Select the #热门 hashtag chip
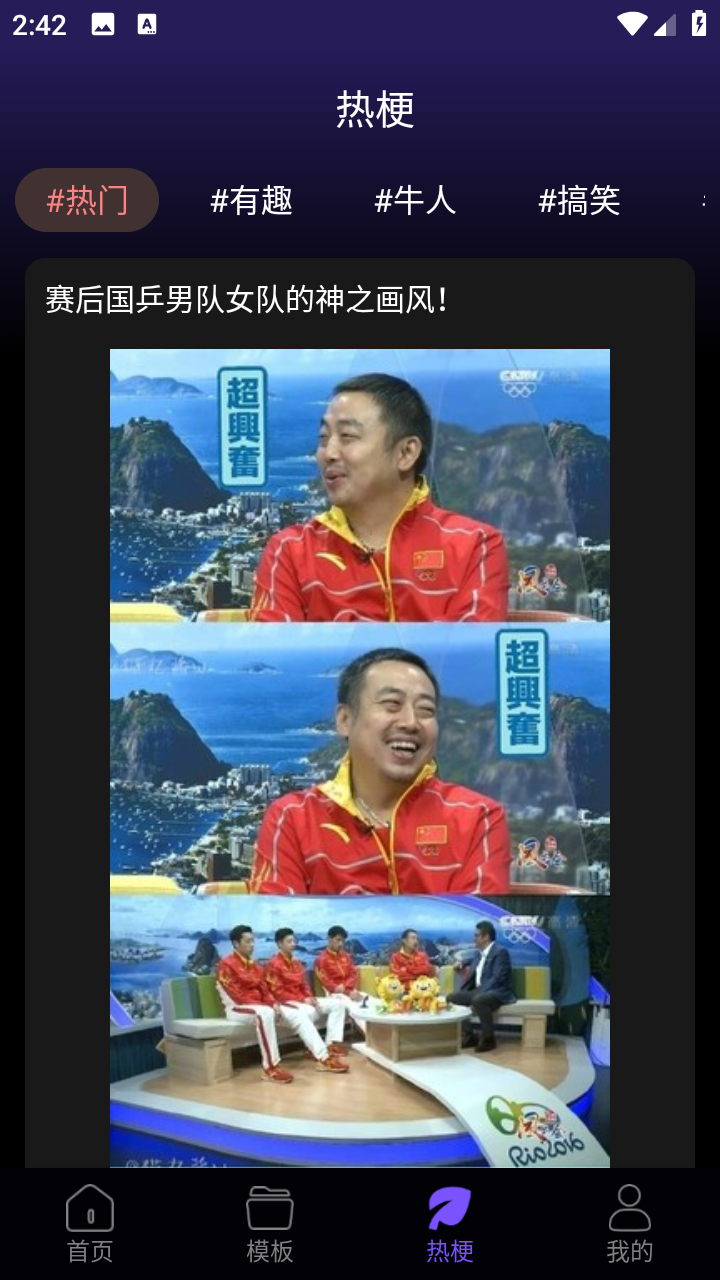Viewport: 720px width, 1280px height. tap(87, 200)
